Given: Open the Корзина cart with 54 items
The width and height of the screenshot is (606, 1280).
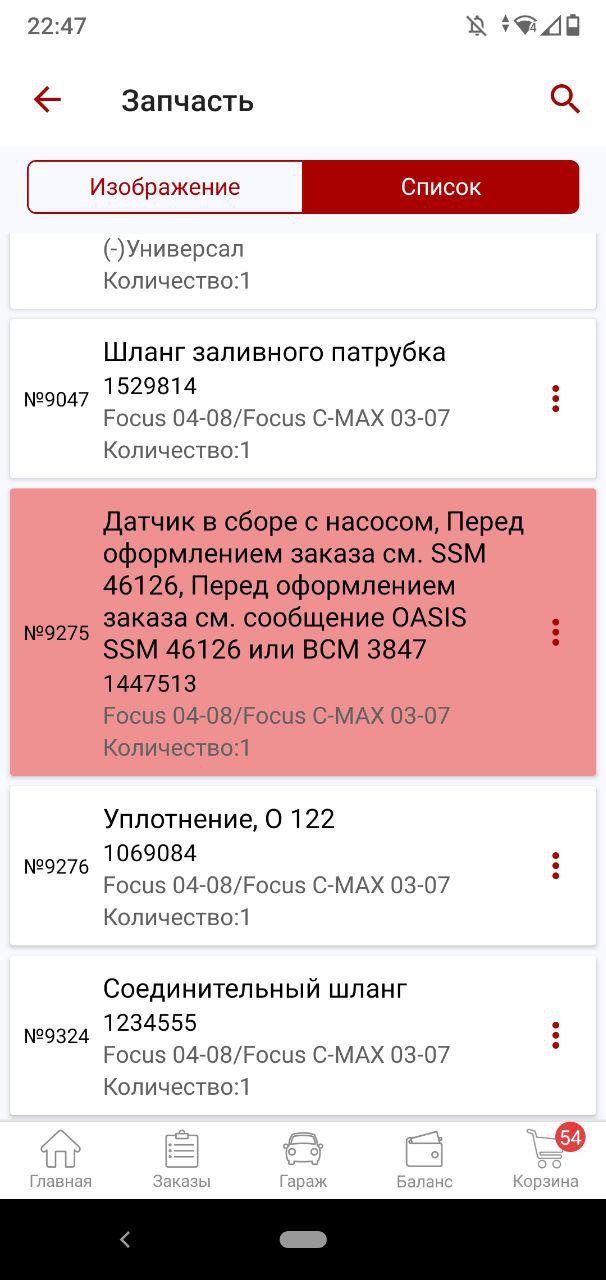Looking at the screenshot, I should (x=546, y=1160).
